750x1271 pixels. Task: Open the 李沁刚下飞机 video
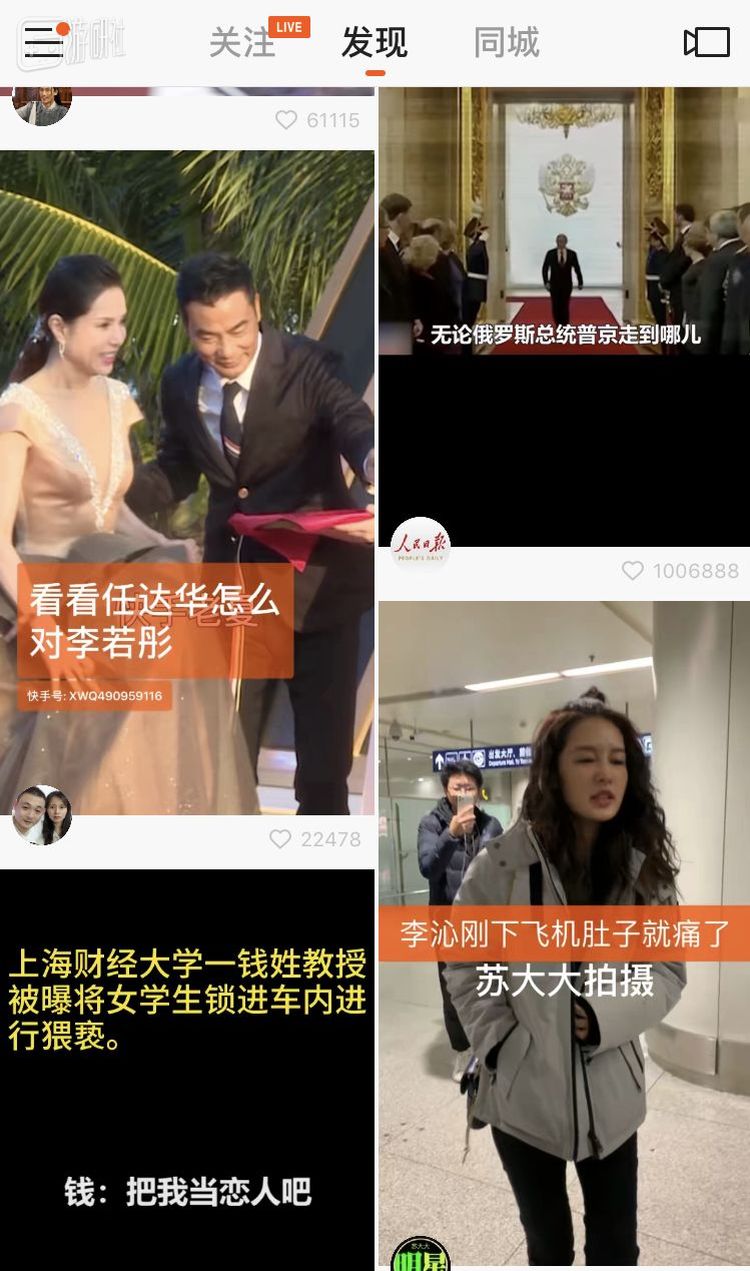click(564, 930)
